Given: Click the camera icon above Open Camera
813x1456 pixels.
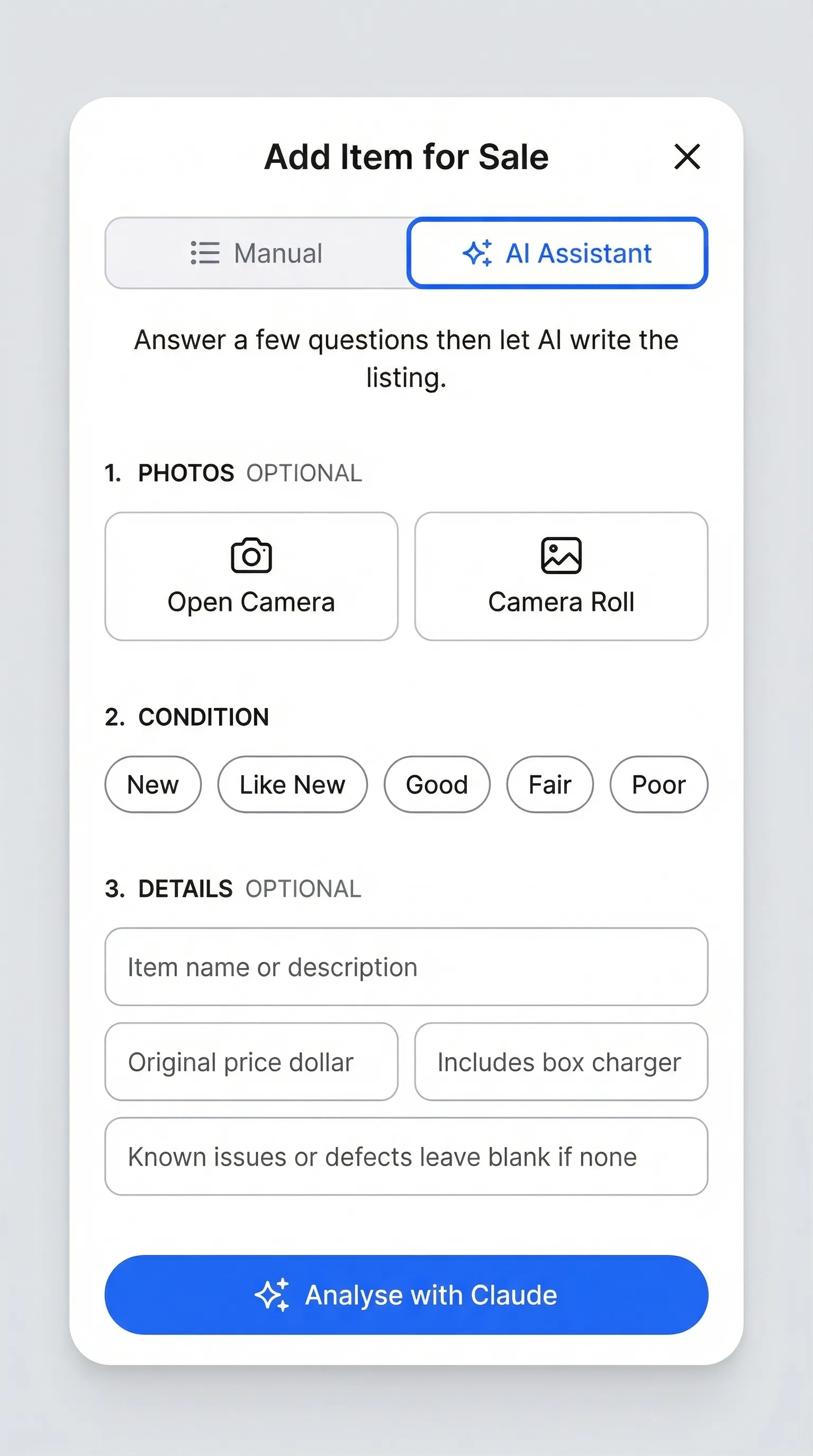Looking at the screenshot, I should (x=251, y=555).
